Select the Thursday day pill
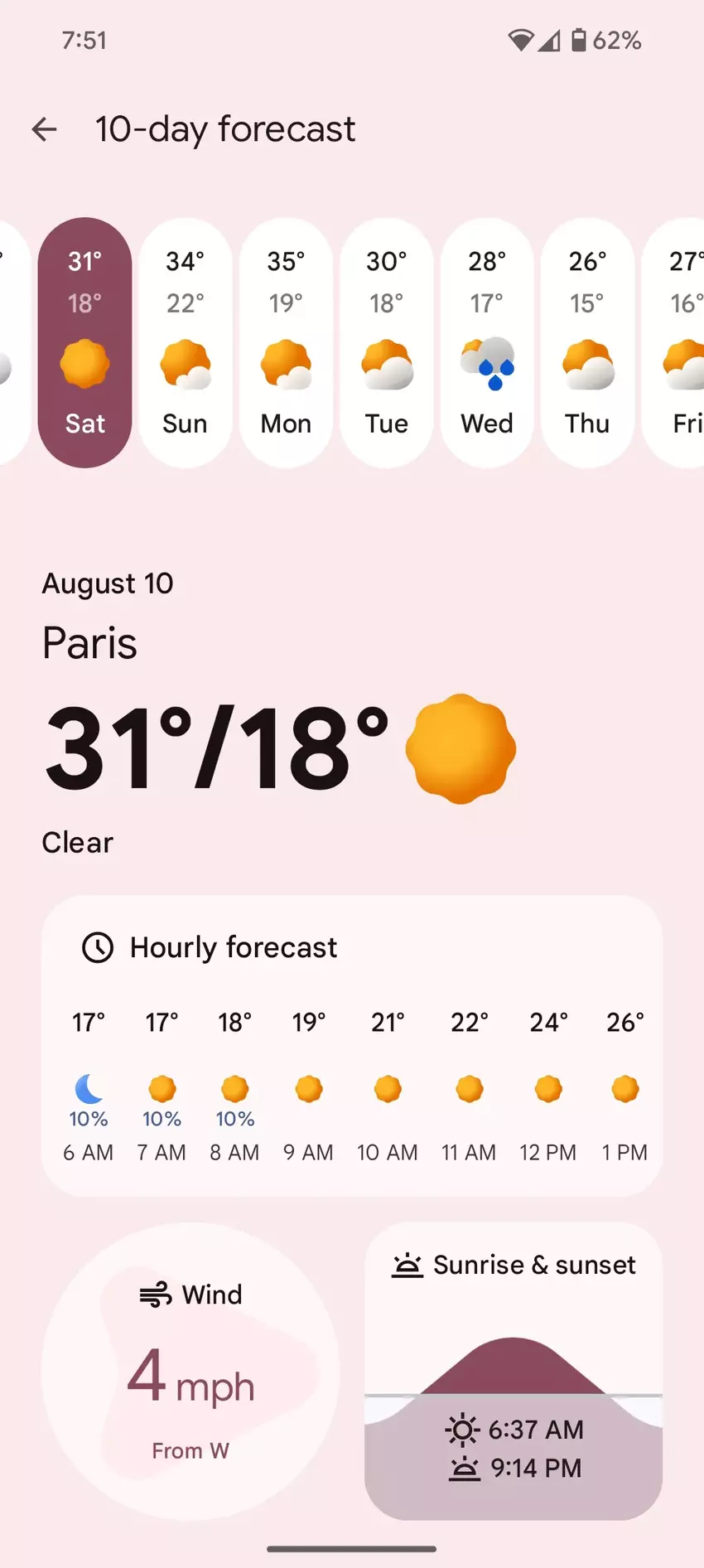The height and width of the screenshot is (1568, 704). pos(587,342)
